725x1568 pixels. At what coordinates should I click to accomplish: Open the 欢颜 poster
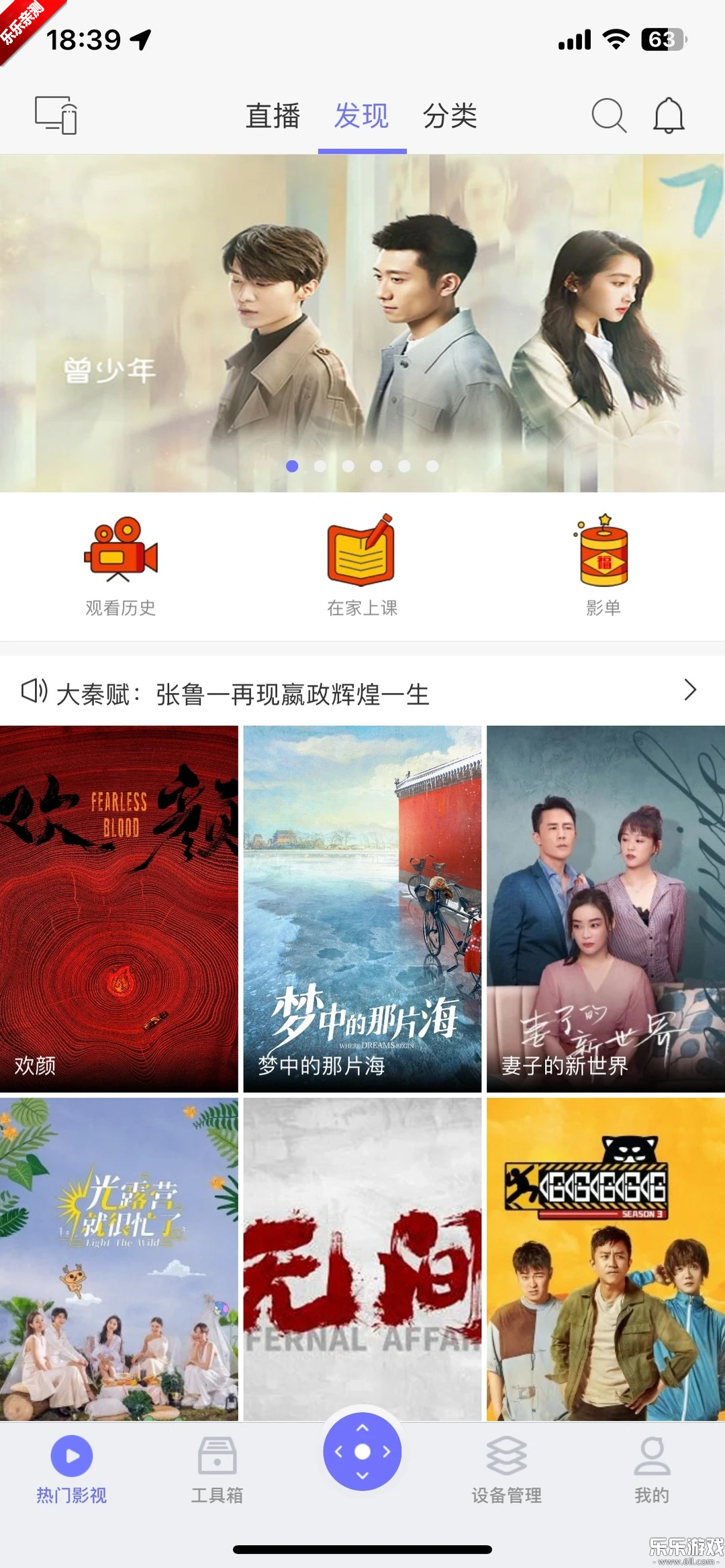coord(119,908)
